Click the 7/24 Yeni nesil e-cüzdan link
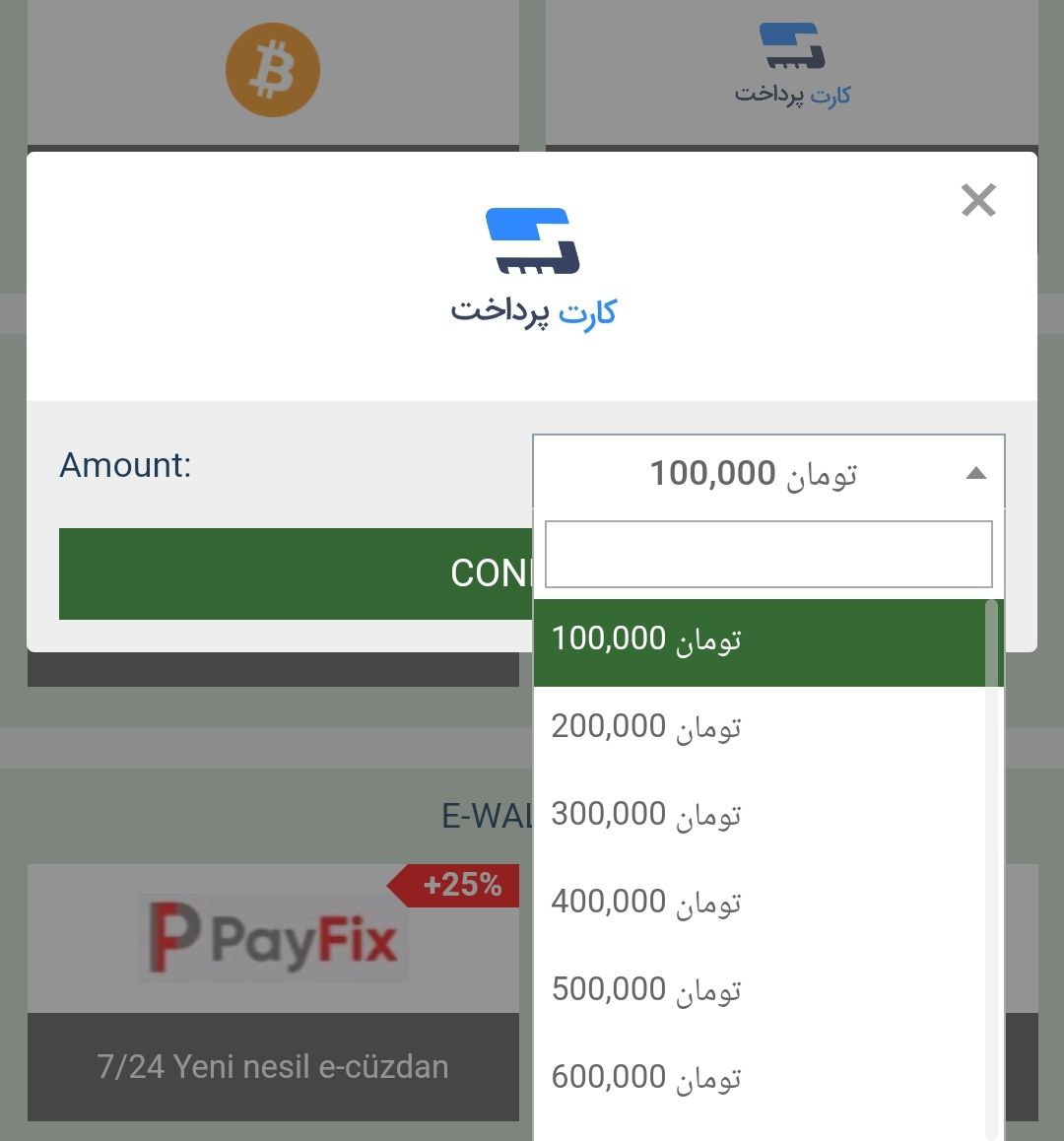This screenshot has height=1141, width=1064. [273, 1066]
